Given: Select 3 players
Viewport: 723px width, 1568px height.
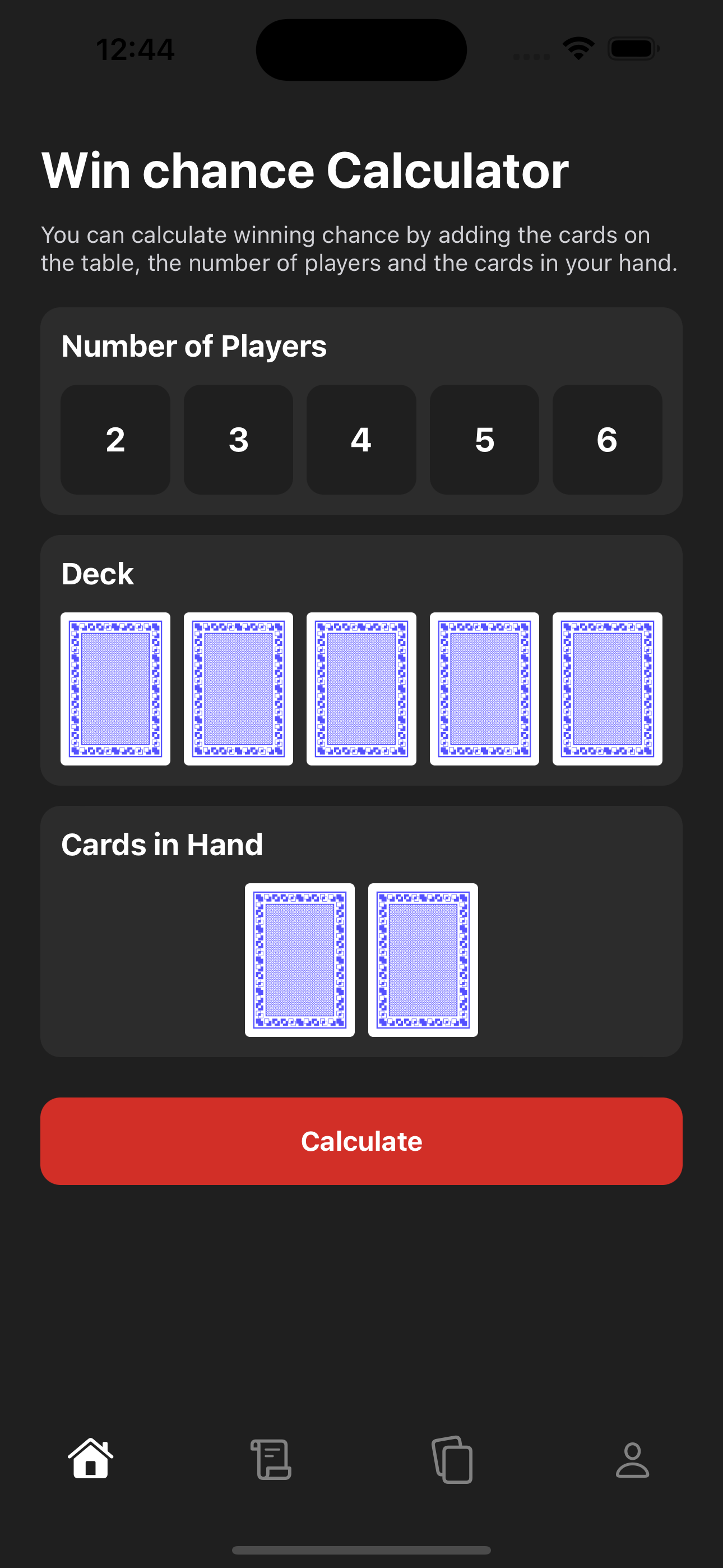Looking at the screenshot, I should point(238,439).
